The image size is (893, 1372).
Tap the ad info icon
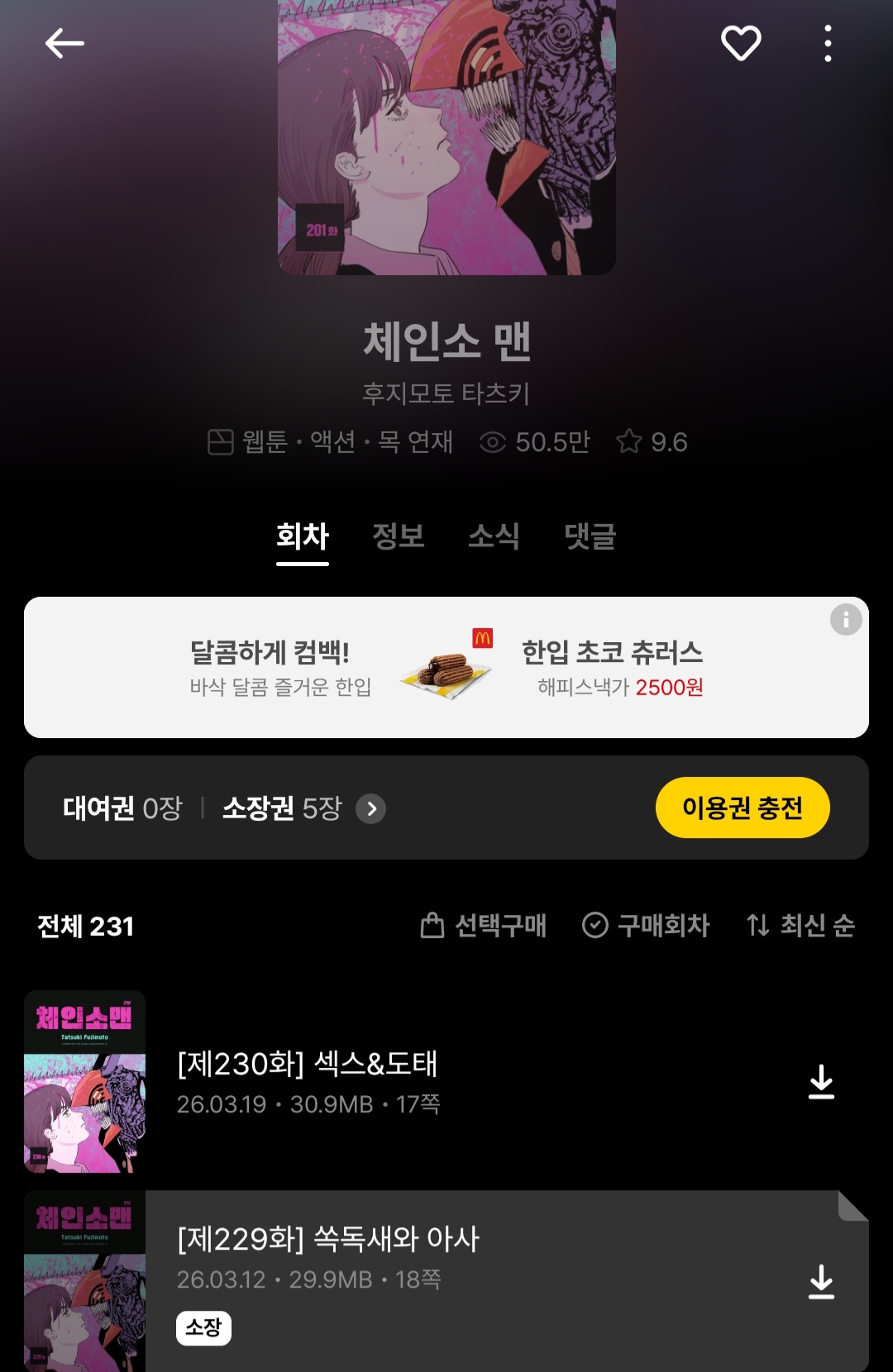pyautogui.click(x=846, y=619)
